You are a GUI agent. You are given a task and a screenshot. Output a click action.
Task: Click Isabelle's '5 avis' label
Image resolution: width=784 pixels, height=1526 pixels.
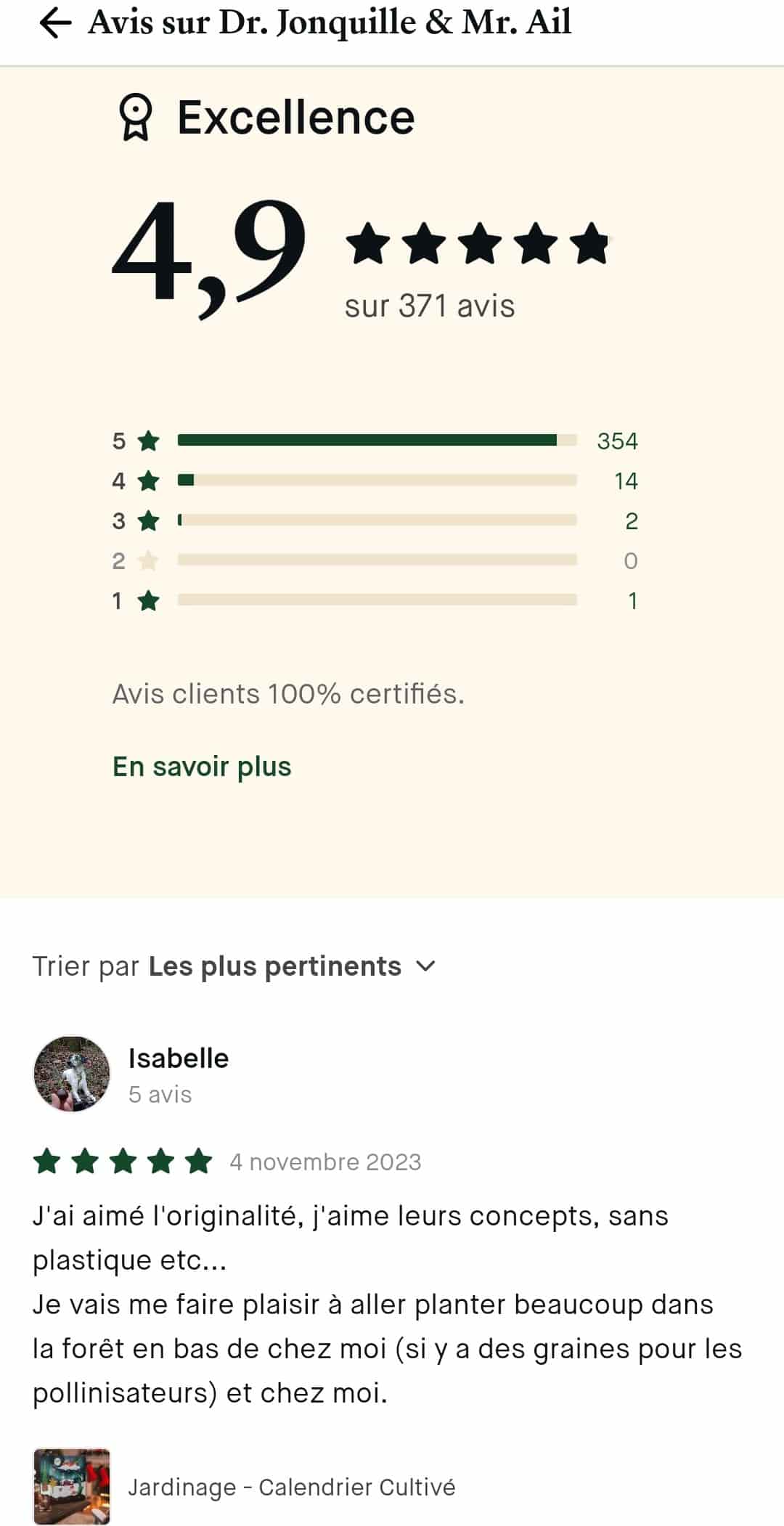pyautogui.click(x=160, y=1095)
